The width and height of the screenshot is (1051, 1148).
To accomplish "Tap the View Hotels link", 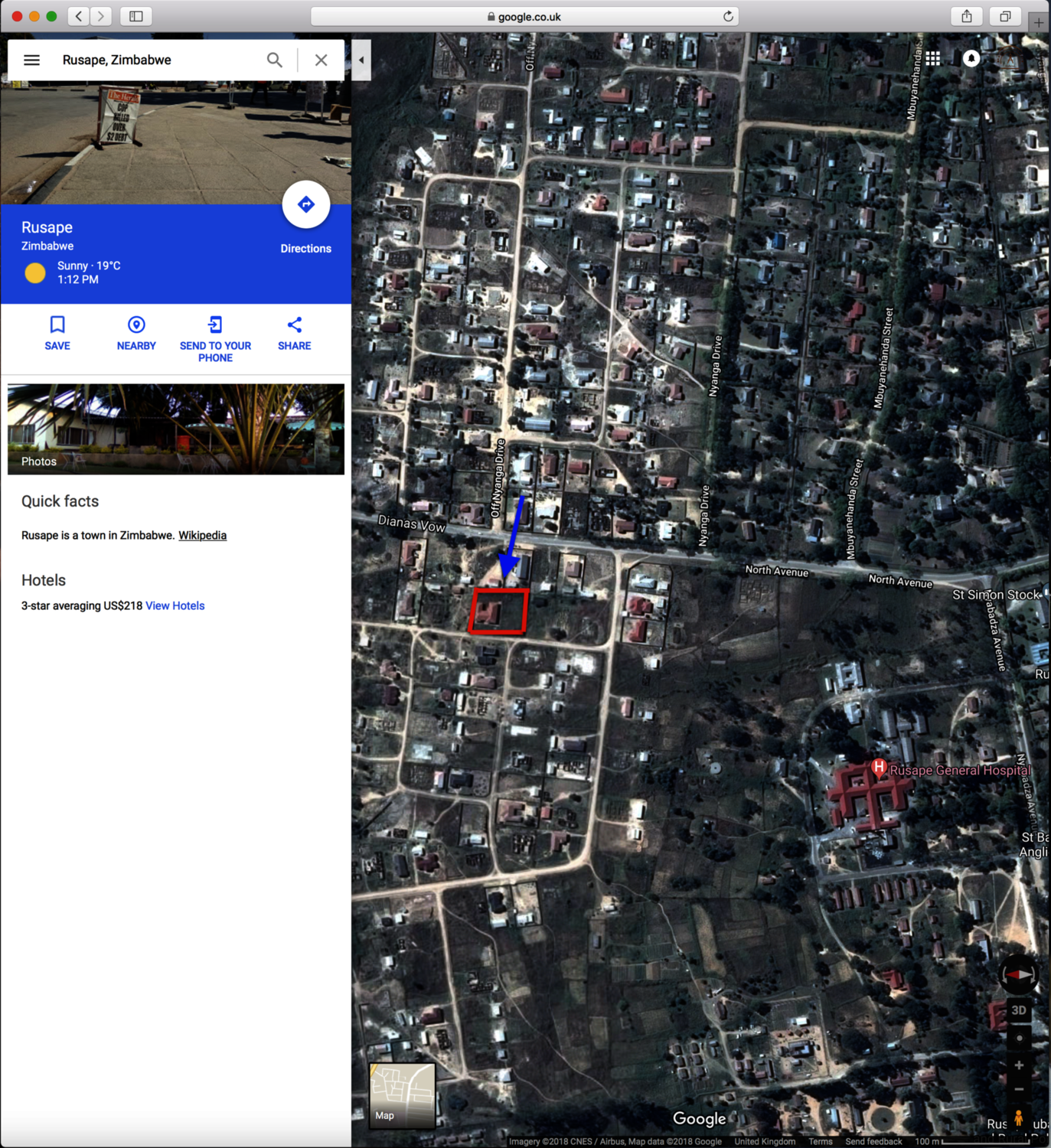I will pos(175,605).
